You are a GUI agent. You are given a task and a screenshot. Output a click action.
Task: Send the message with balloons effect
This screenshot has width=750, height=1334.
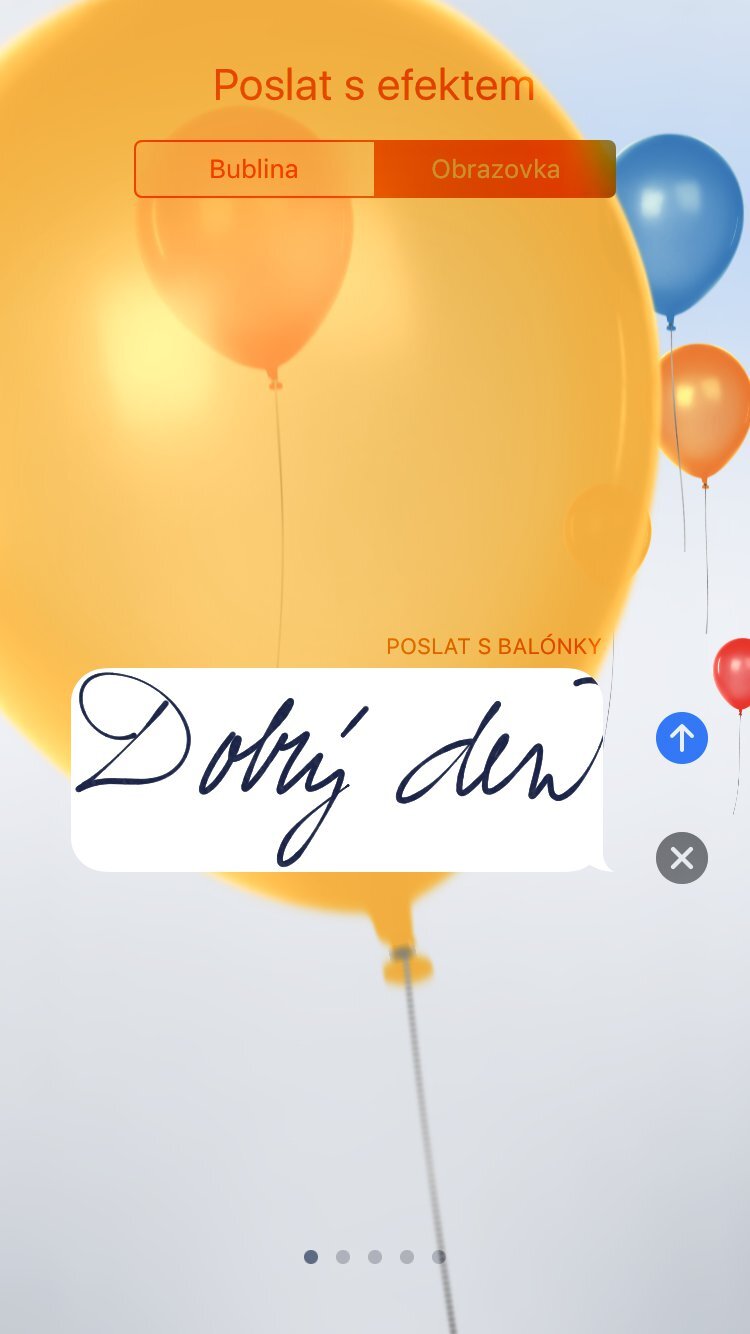point(681,738)
